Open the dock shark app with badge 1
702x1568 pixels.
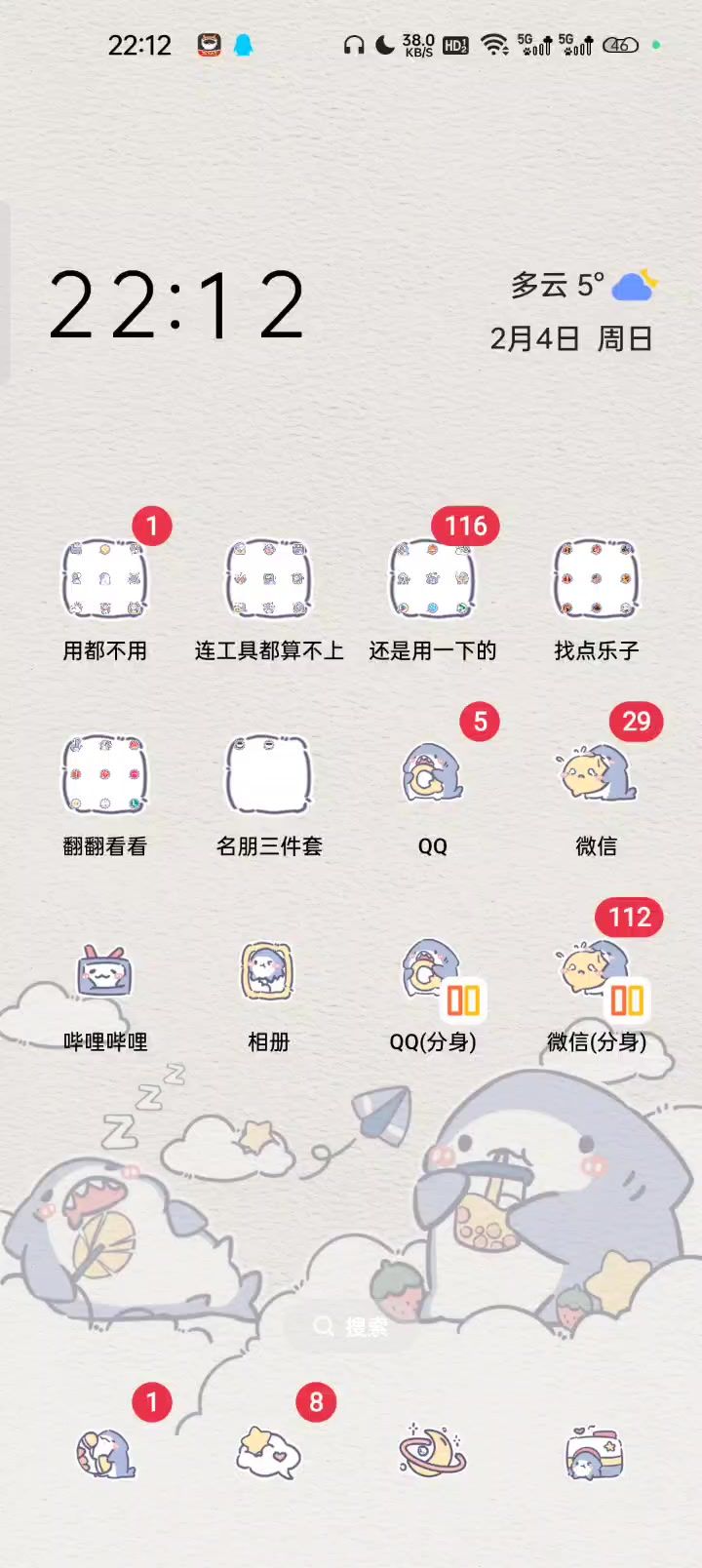tap(105, 1455)
